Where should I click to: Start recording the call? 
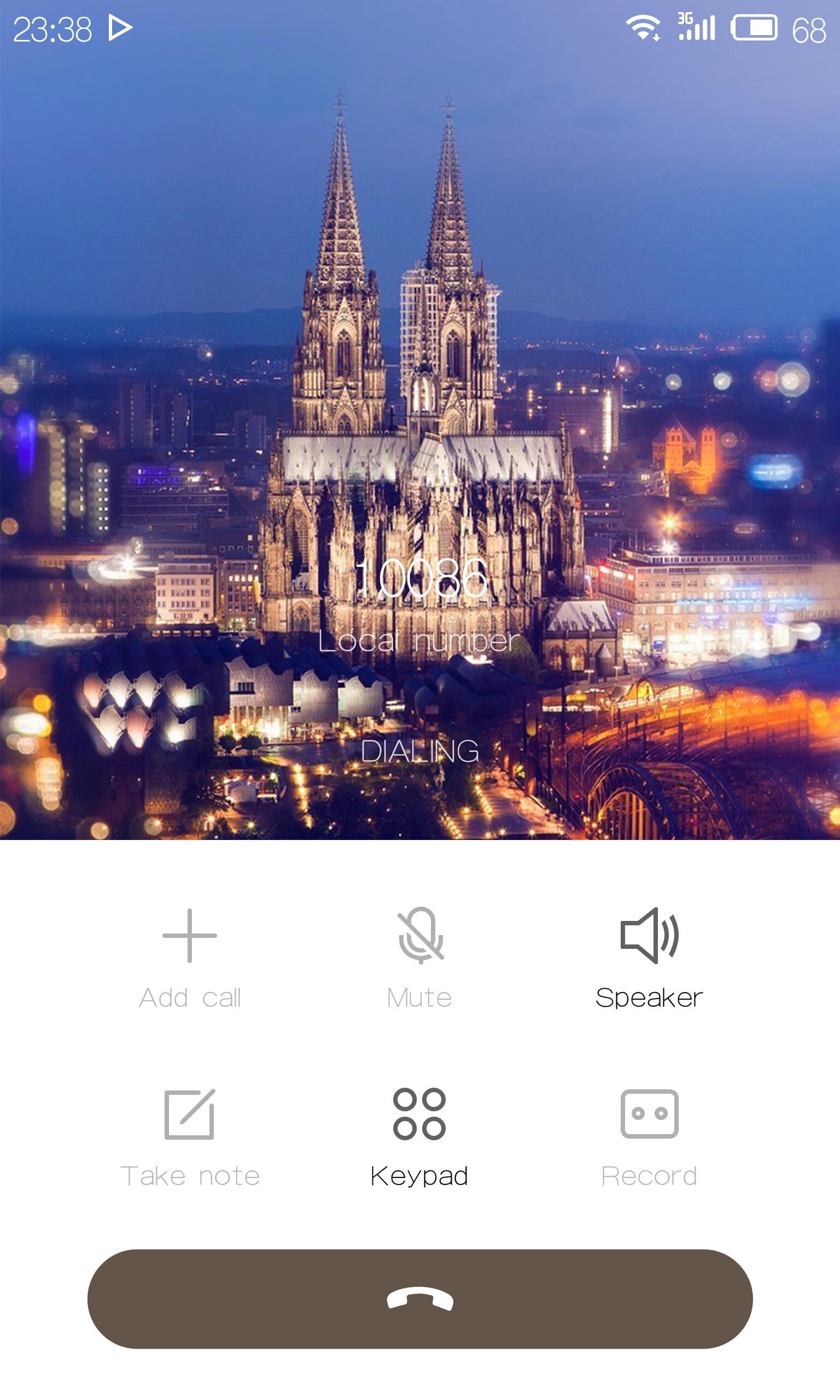pos(649,1137)
